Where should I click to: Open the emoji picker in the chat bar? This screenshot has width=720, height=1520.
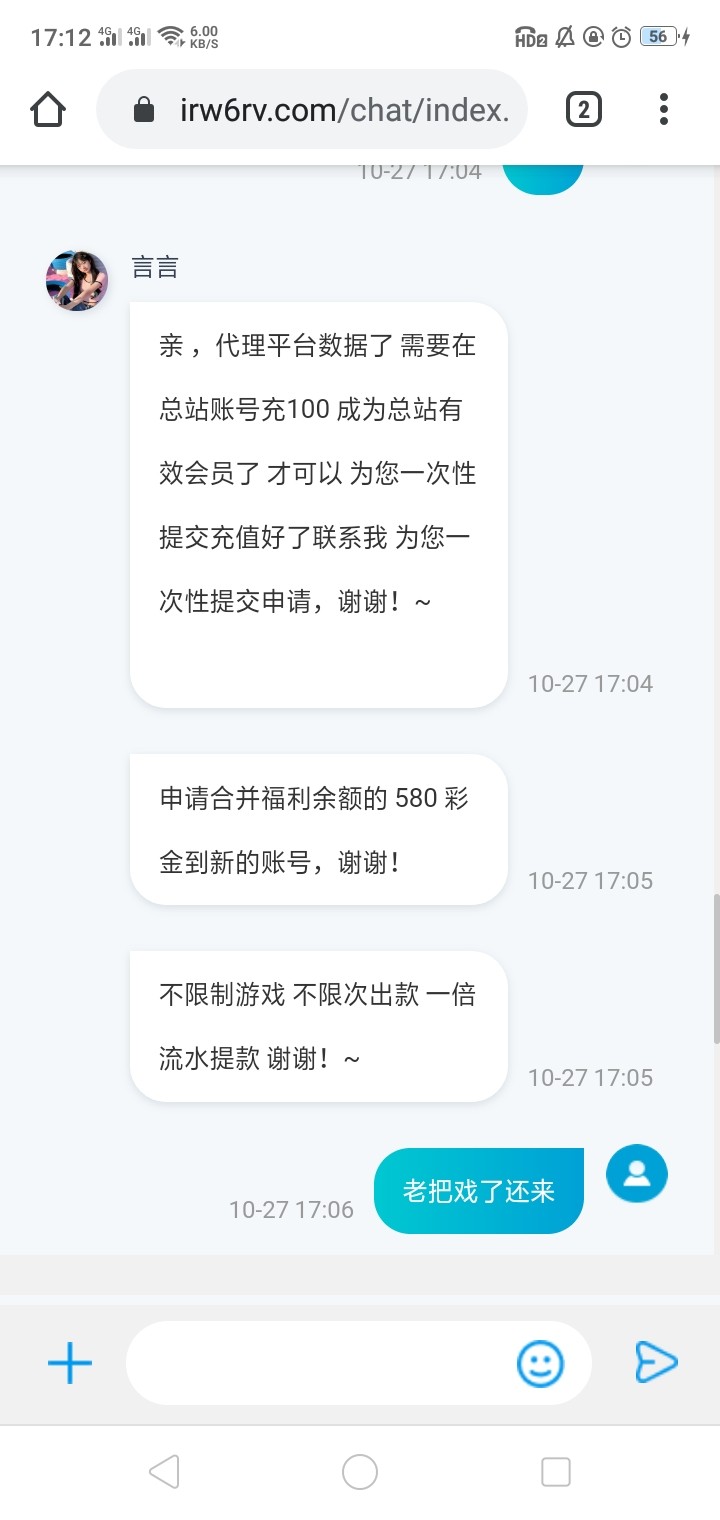[541, 1362]
